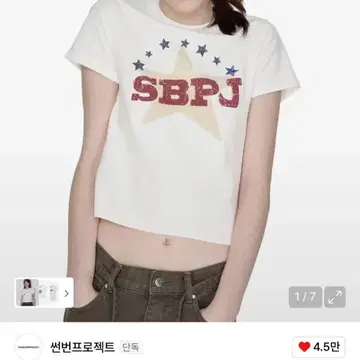Open the image thumbnail gallery strip
Image resolution: width=360 pixels, height=360 pixels.
[44, 293]
